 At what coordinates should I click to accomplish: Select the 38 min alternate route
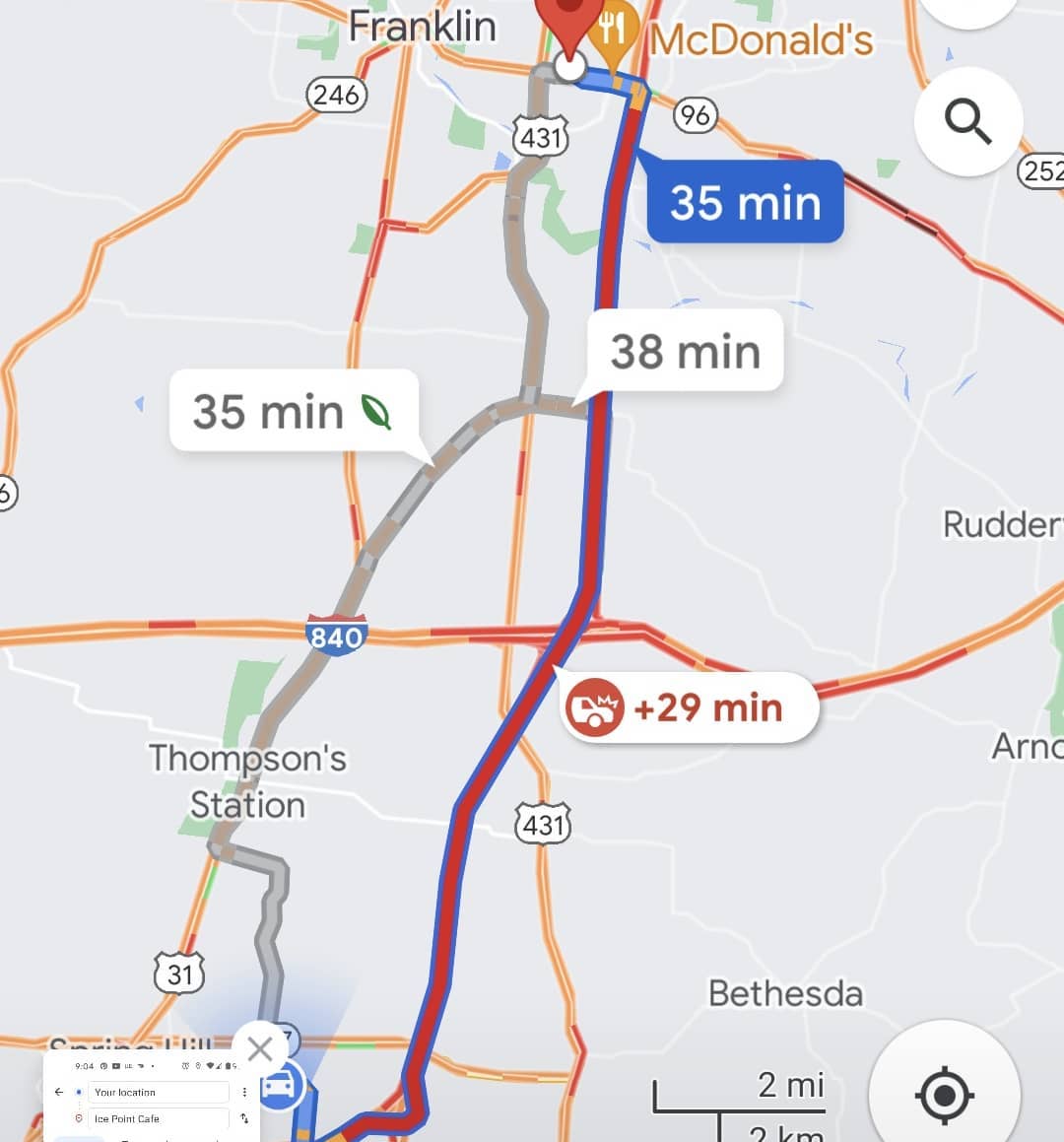coord(686,352)
